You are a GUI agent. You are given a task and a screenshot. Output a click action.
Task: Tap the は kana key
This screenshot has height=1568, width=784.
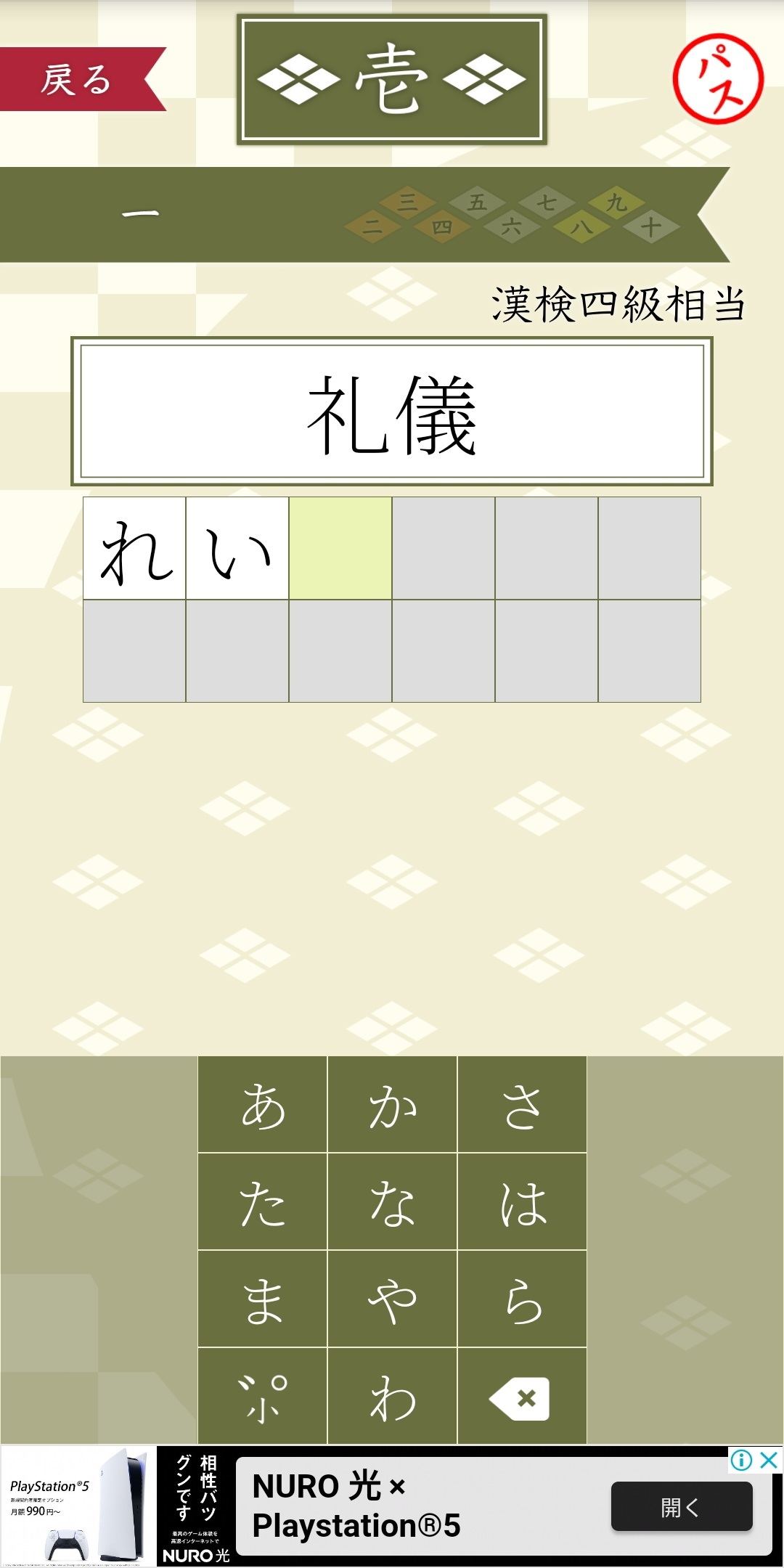coord(522,1202)
